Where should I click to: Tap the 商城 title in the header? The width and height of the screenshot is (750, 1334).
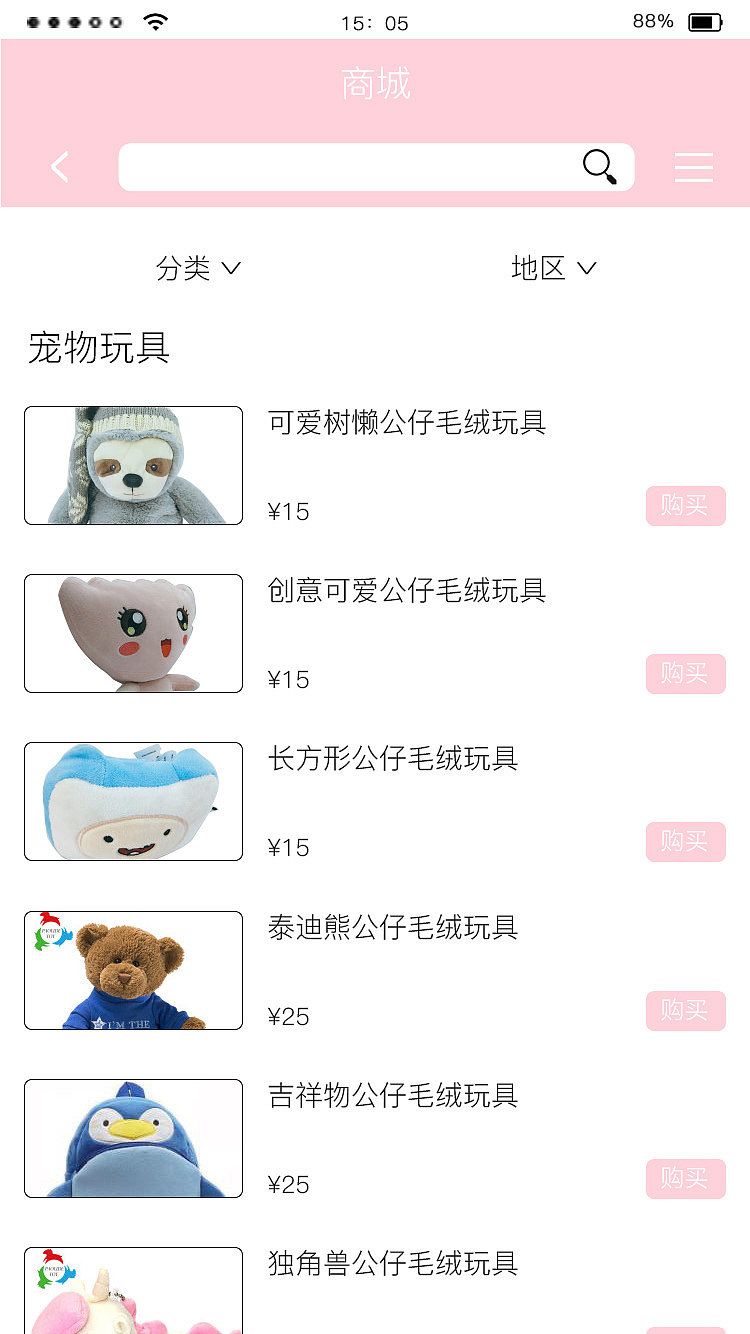pos(375,85)
